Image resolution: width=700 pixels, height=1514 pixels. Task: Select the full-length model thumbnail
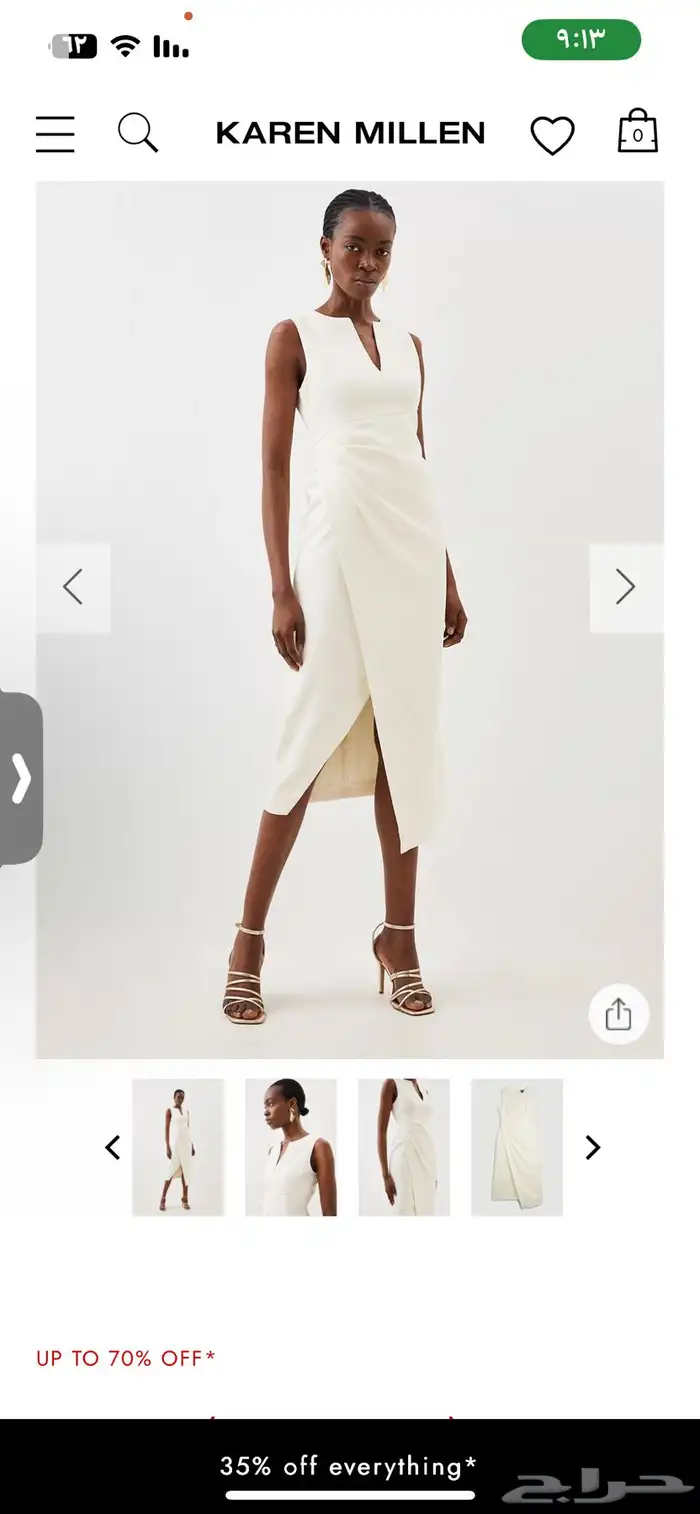(178, 1147)
